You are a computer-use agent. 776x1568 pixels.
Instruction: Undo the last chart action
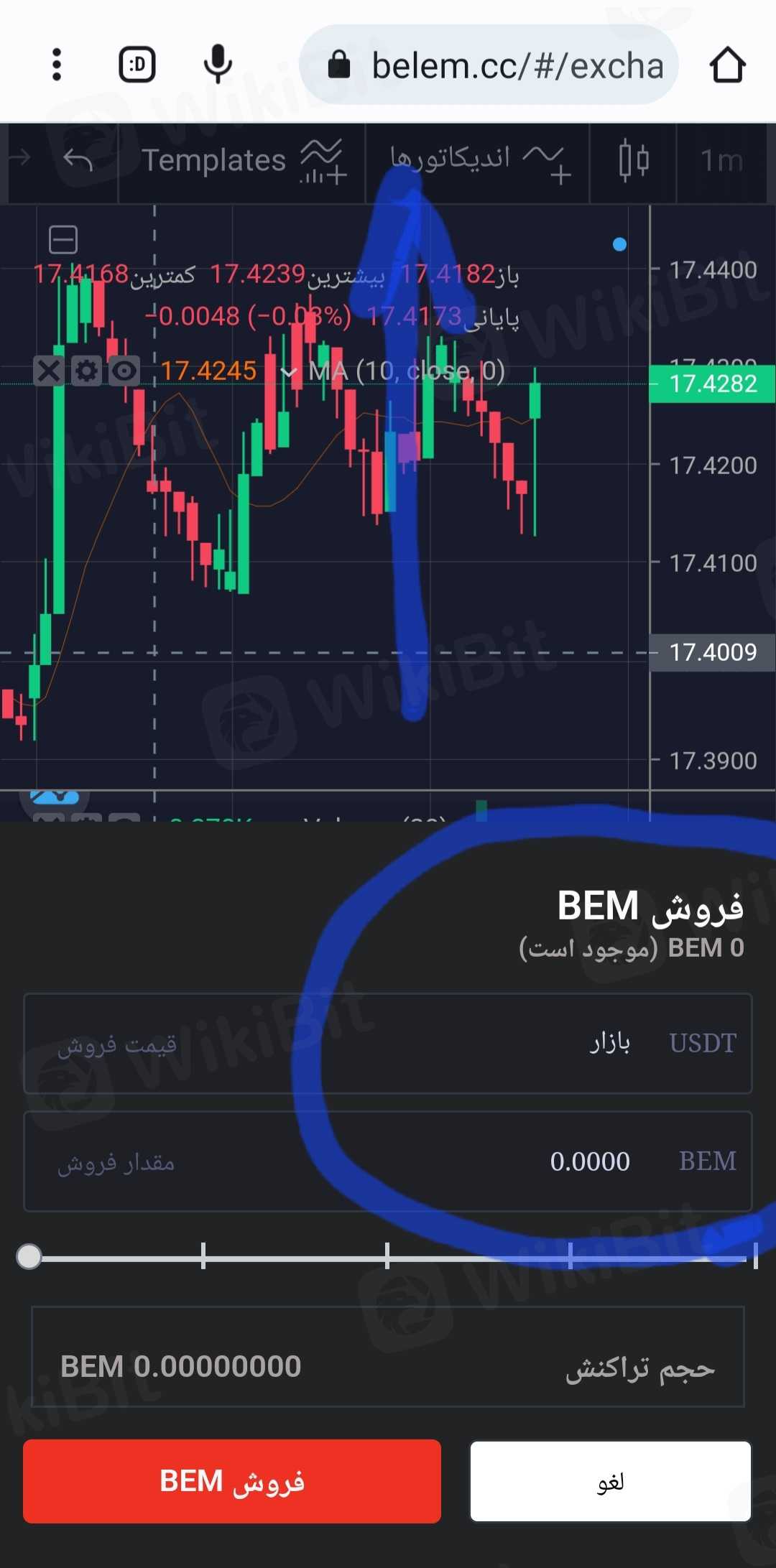[x=78, y=159]
